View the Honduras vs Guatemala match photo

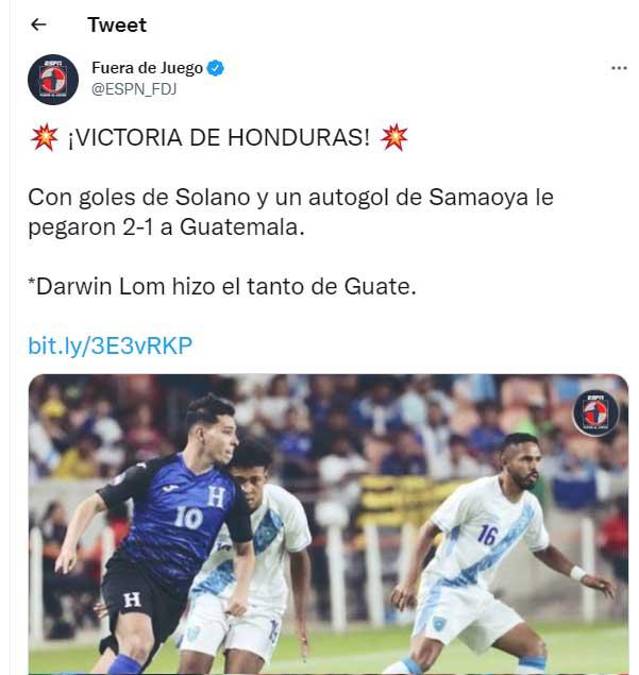coord(328,523)
